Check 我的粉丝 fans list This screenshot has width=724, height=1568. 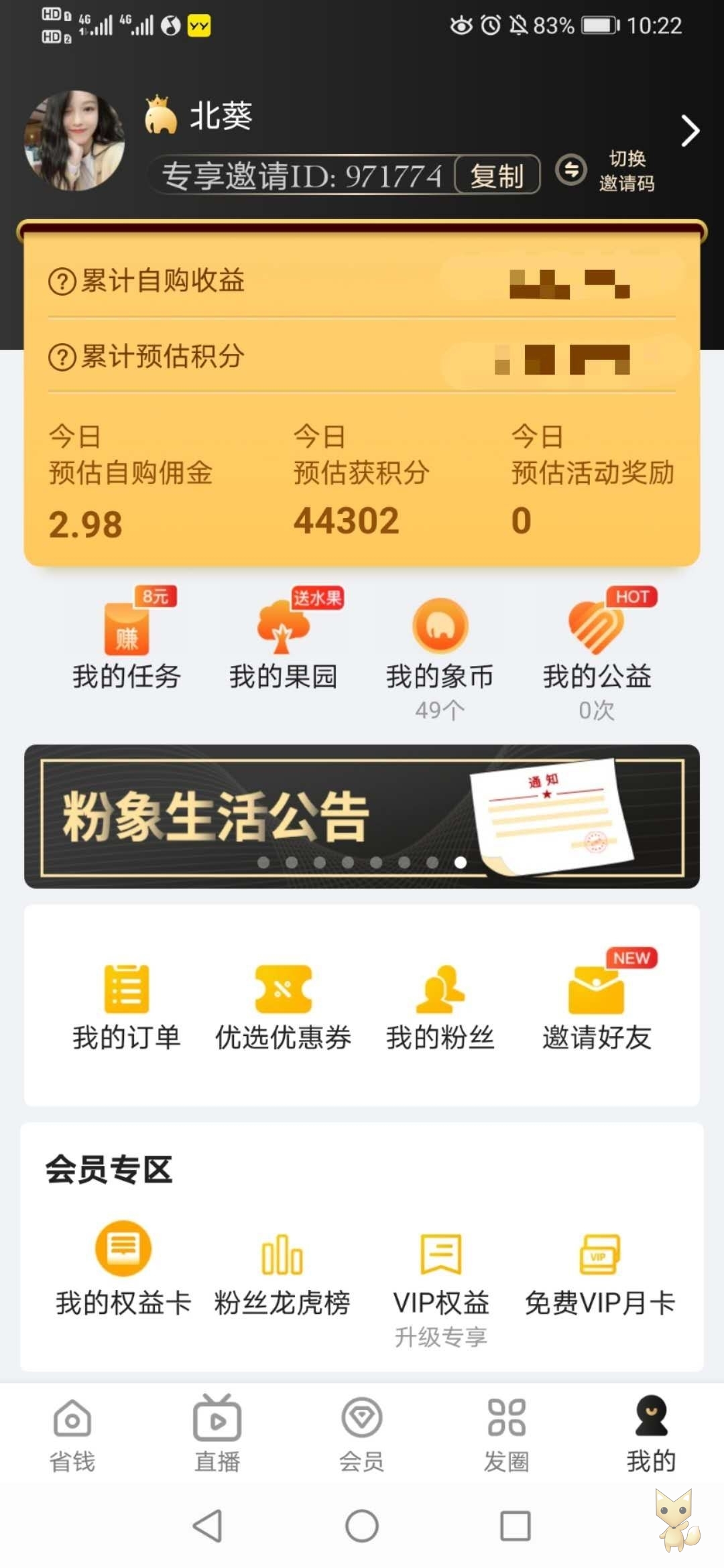click(x=440, y=1006)
